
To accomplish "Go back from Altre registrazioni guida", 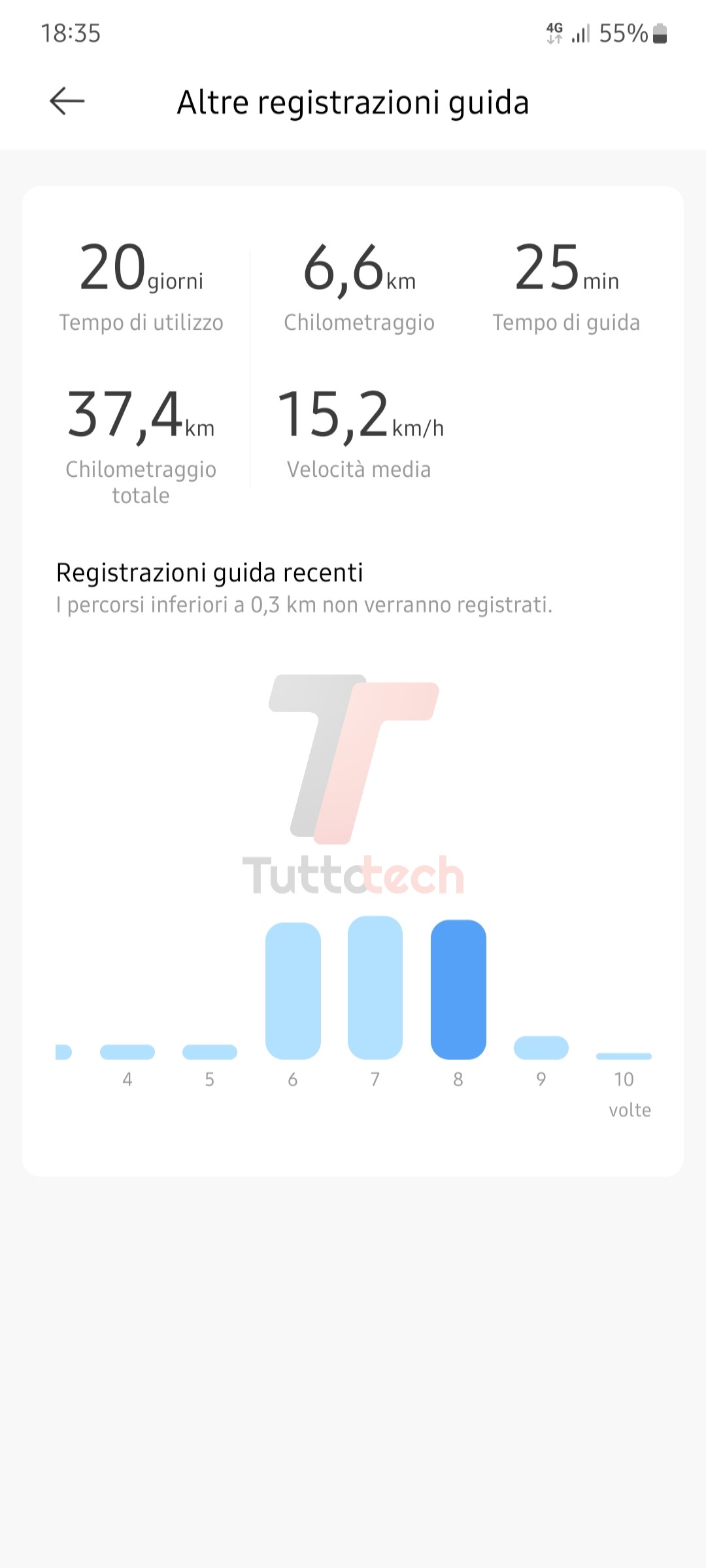I will pos(67,101).
